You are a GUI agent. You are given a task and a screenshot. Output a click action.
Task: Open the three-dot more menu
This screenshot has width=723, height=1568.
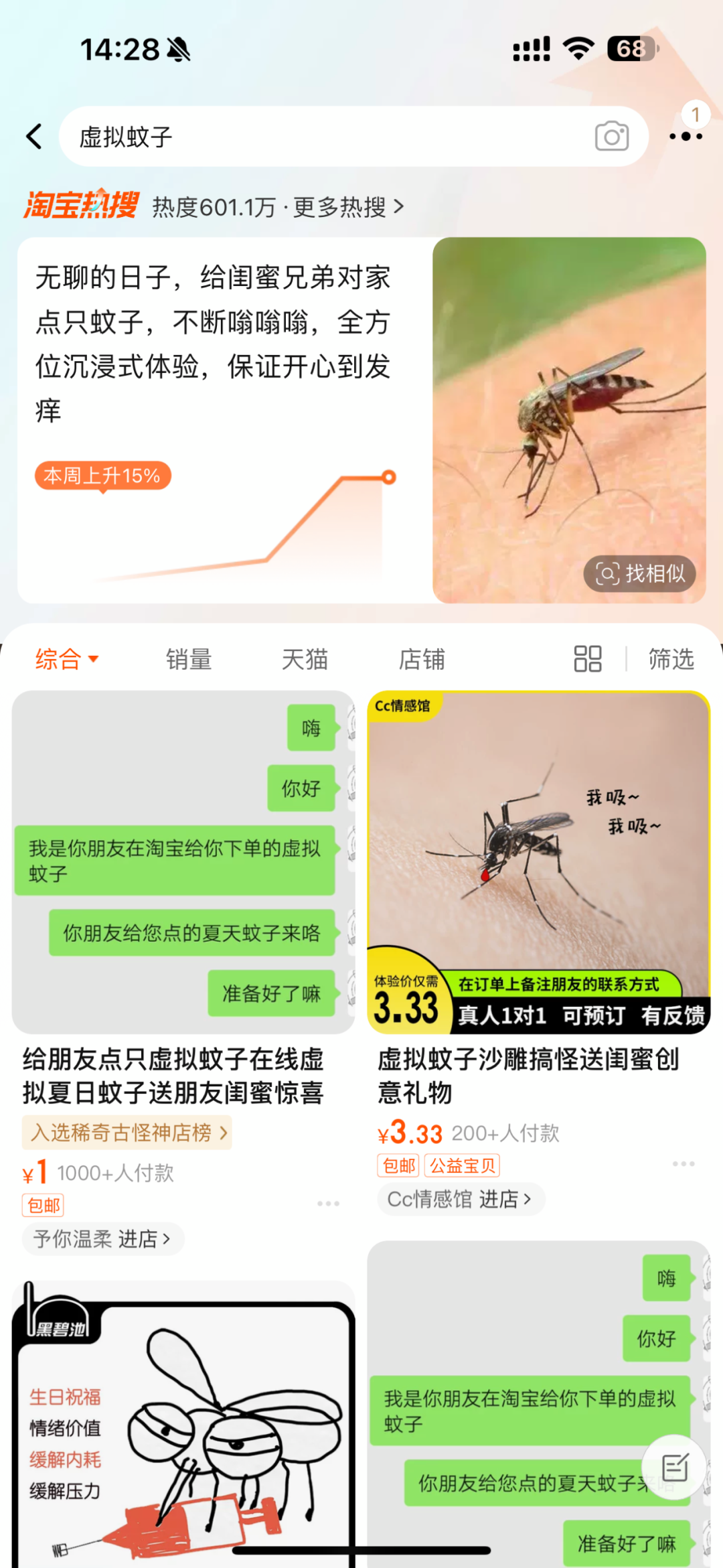coord(686,137)
